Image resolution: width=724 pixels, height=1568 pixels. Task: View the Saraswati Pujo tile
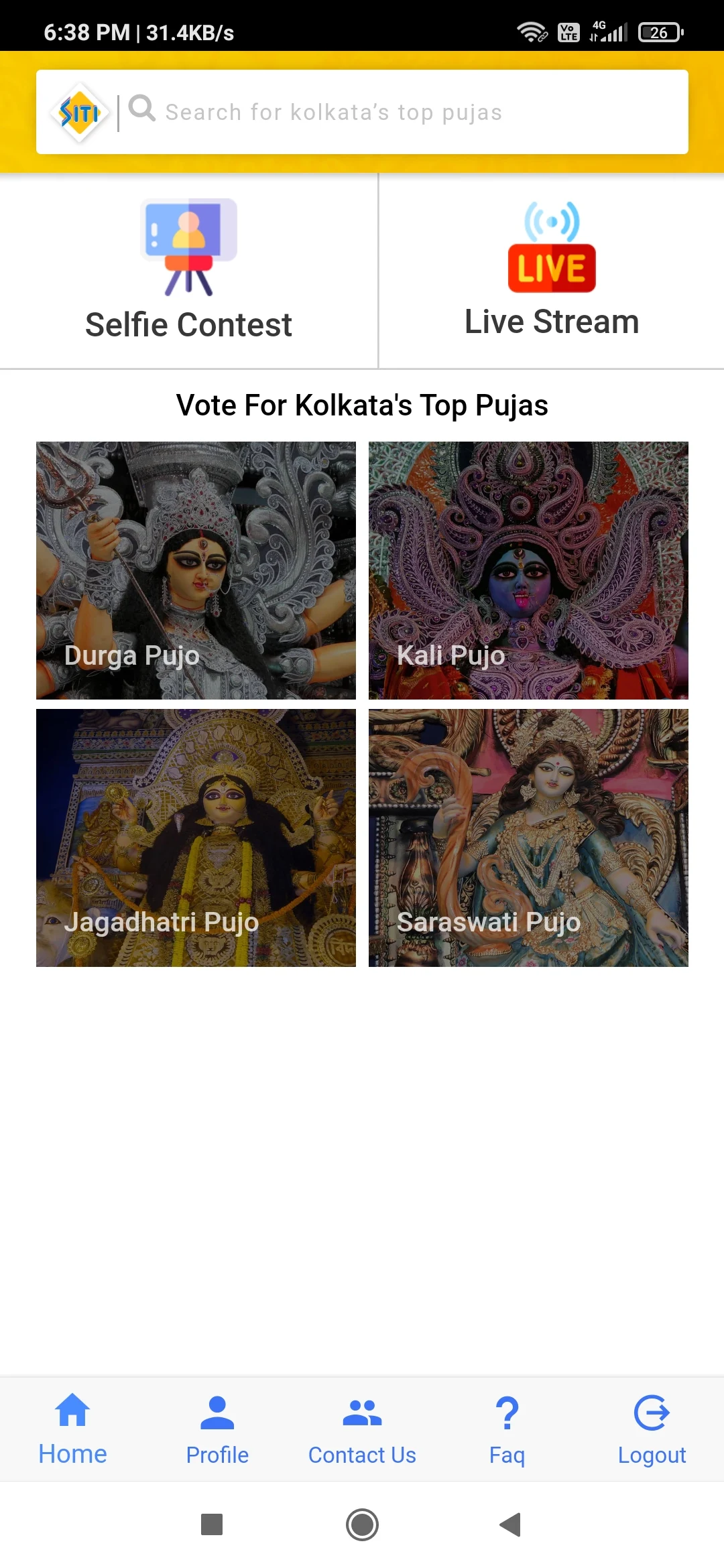point(528,838)
